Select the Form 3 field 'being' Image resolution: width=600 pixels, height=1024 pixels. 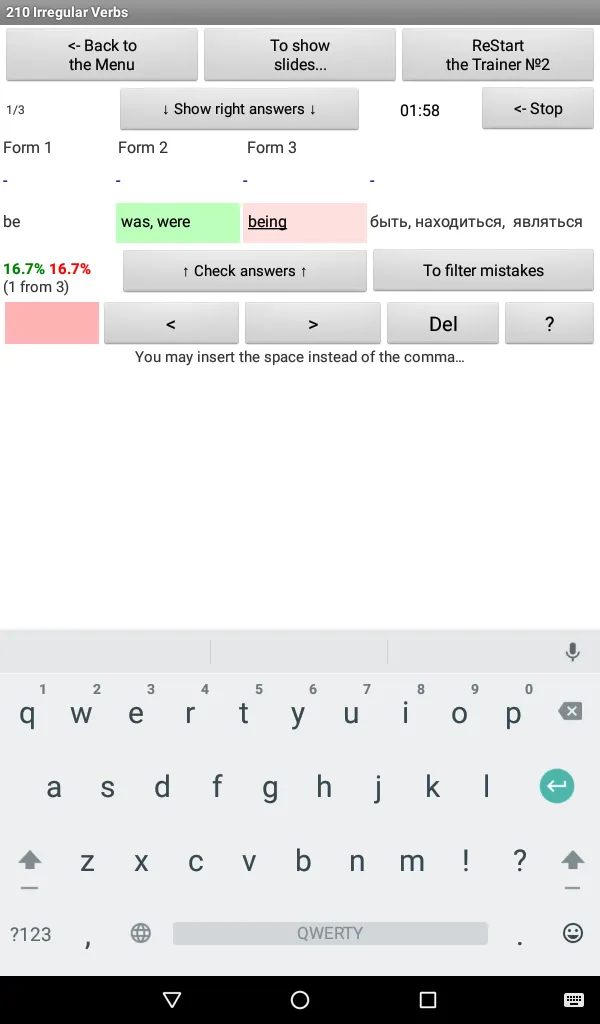click(305, 222)
